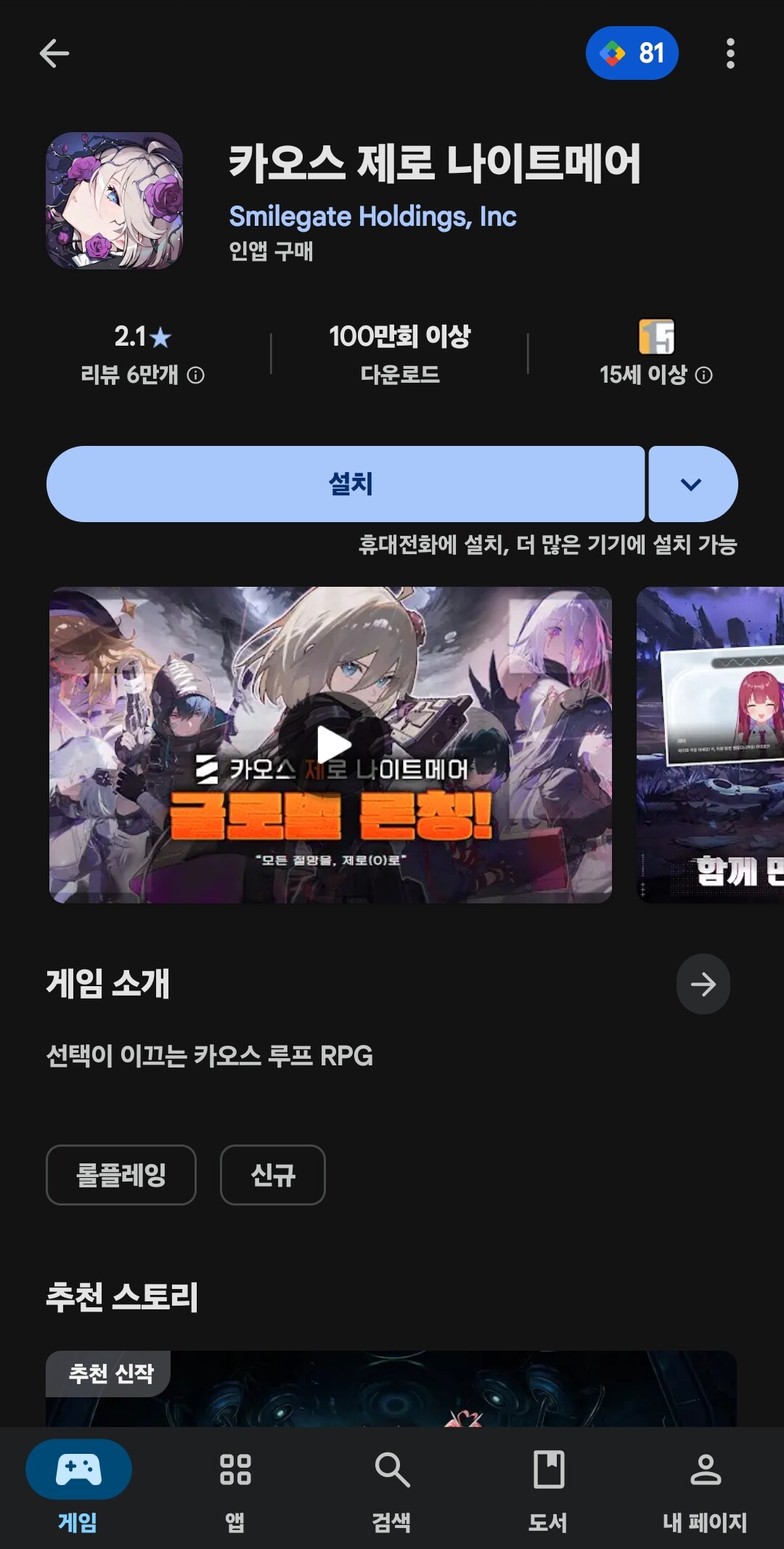Expand install options dropdown arrow
This screenshot has height=1549, width=784.
pyautogui.click(x=692, y=484)
